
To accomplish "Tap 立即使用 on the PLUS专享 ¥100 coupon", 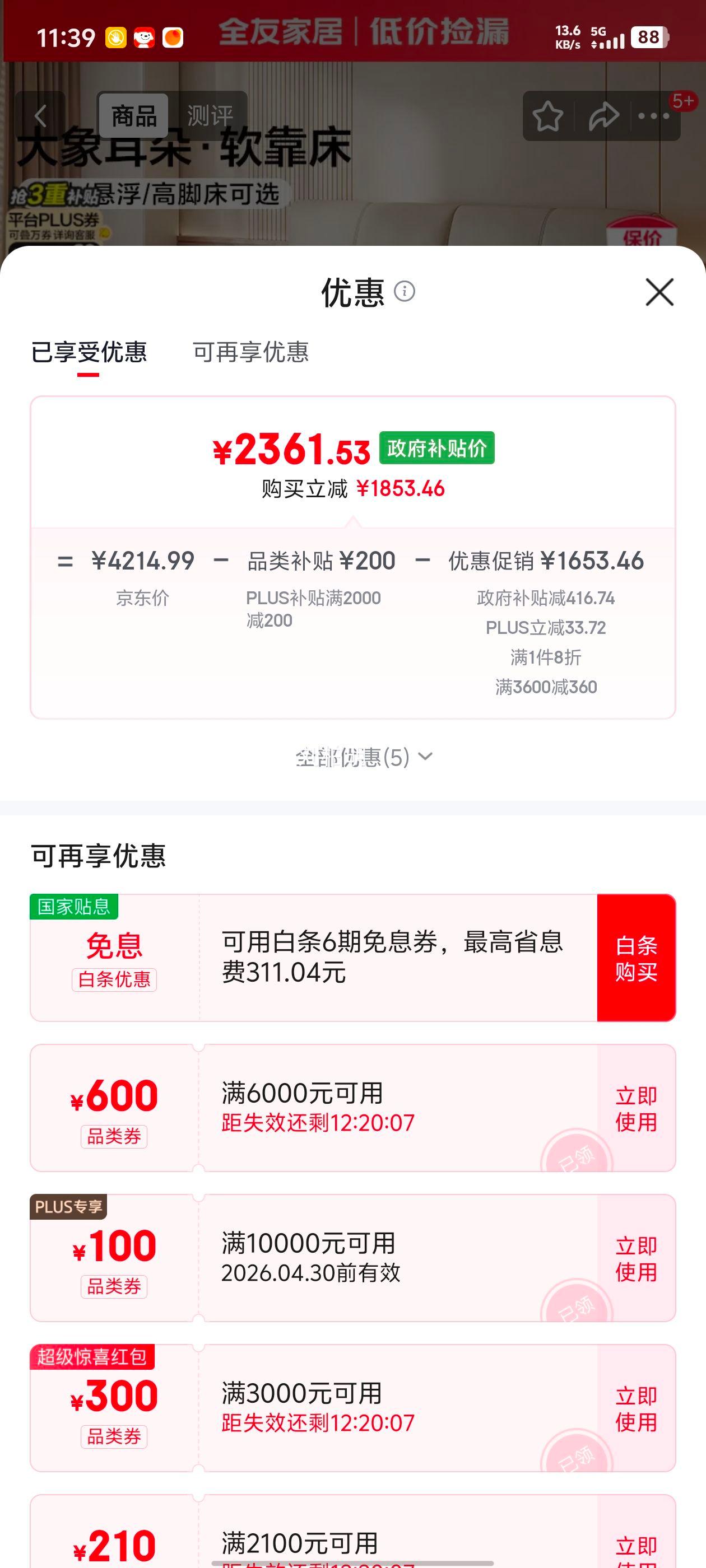I will 636,1261.
